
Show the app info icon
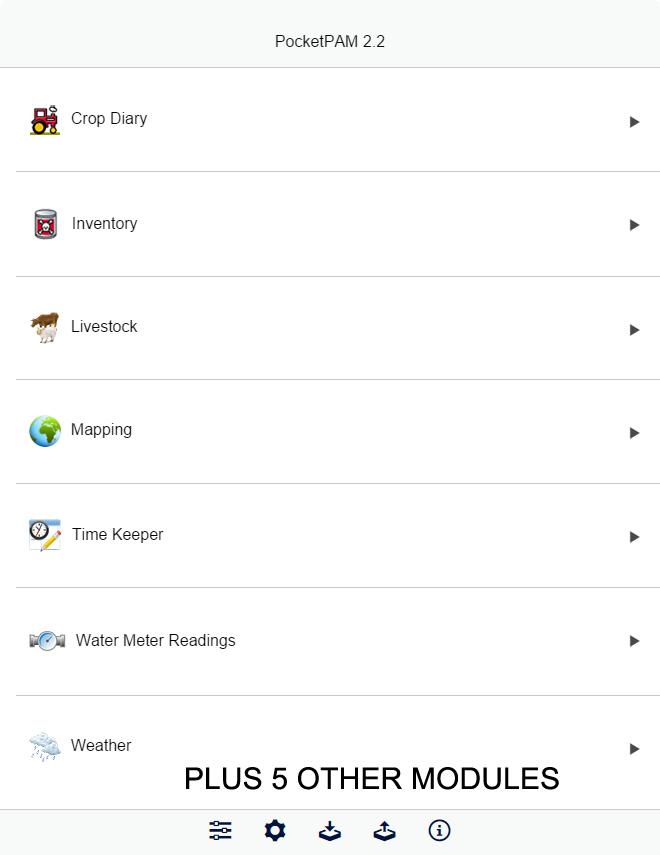(x=439, y=831)
